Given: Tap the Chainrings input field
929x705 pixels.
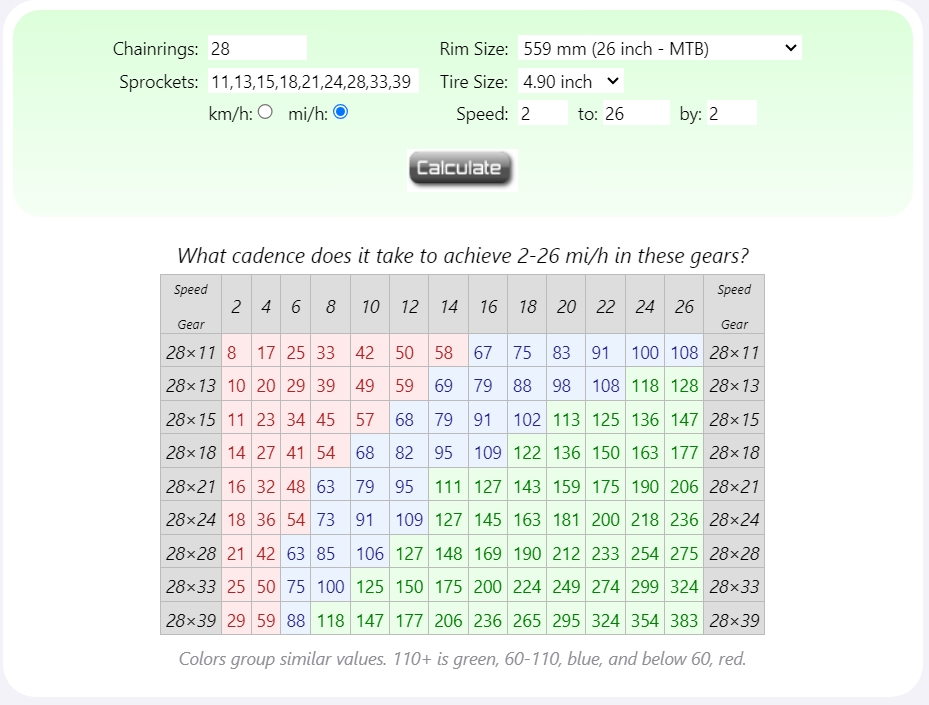Looking at the screenshot, I should (256, 48).
